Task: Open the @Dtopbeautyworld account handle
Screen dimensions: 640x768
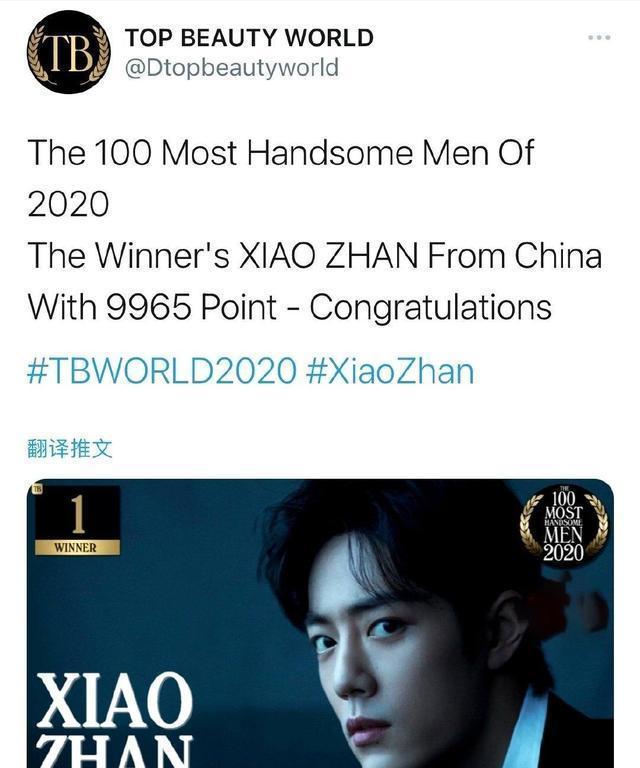Action: tap(231, 68)
